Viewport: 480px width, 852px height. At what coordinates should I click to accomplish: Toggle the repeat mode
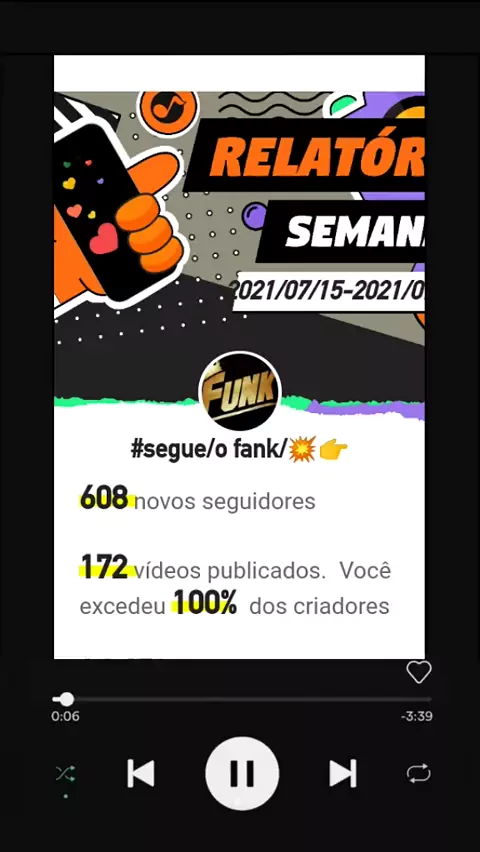tap(419, 773)
